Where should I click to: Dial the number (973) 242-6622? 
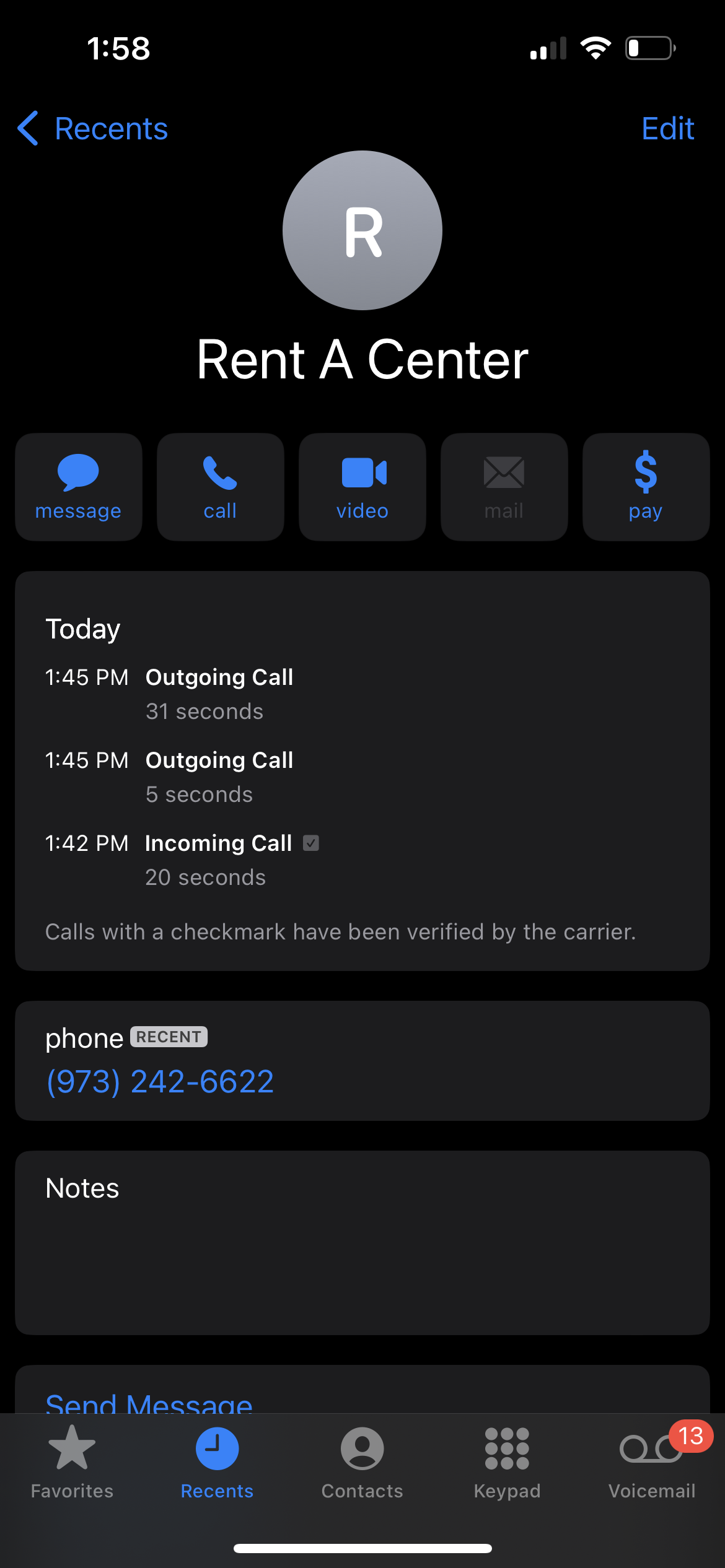pyautogui.click(x=160, y=1081)
